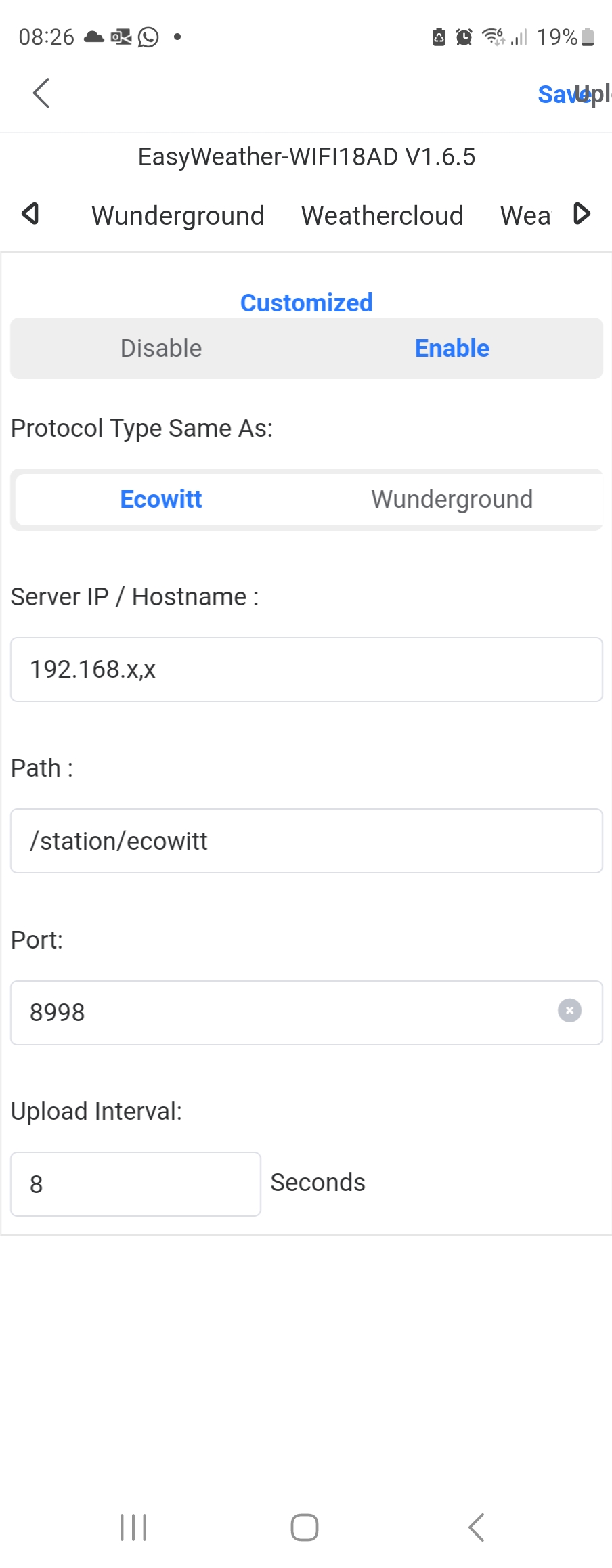The height and width of the screenshot is (1568, 612).
Task: Edit the Port number field
Action: pos(284,1012)
